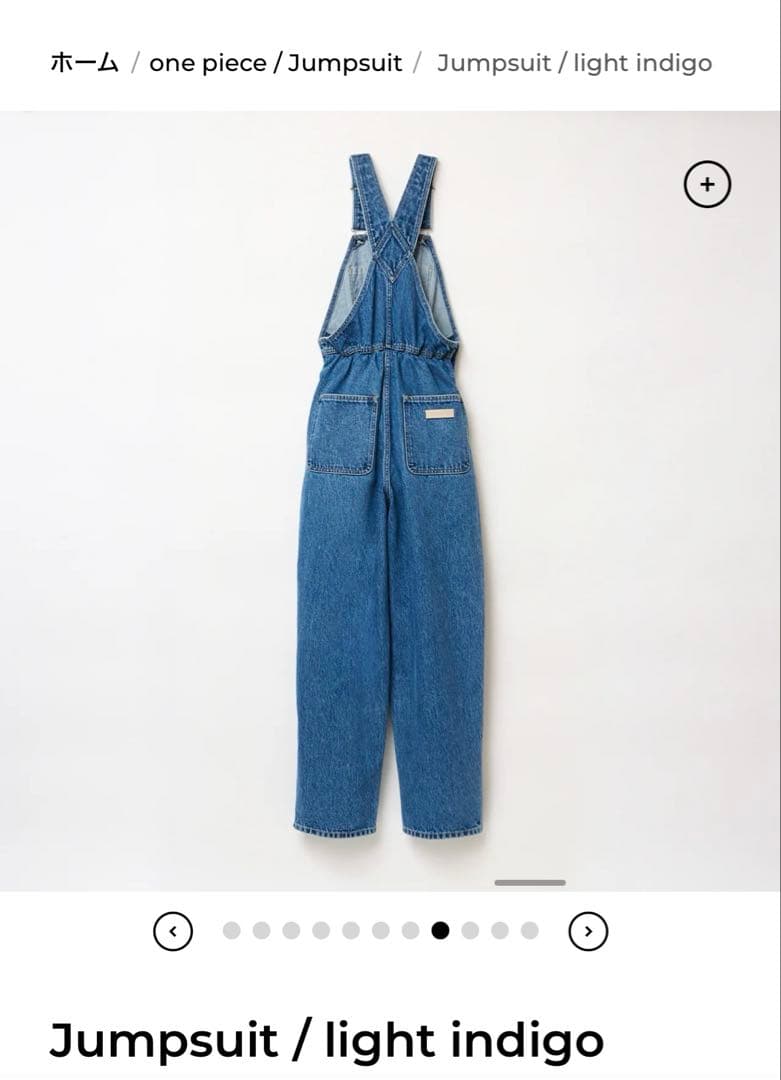The height and width of the screenshot is (1080, 781).
Task: Show the previous product image
Action: click(x=173, y=931)
